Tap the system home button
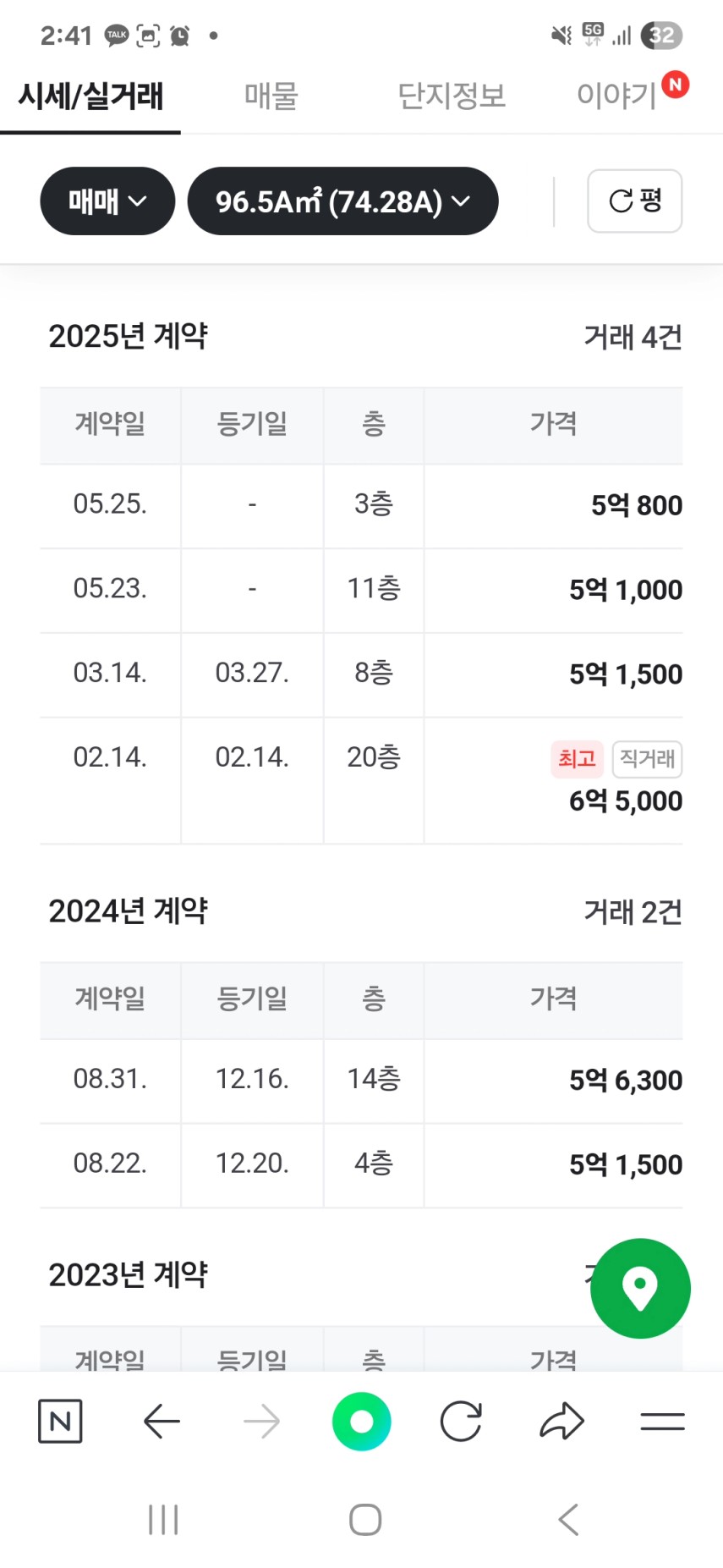The width and height of the screenshot is (723, 1568). tap(365, 1520)
